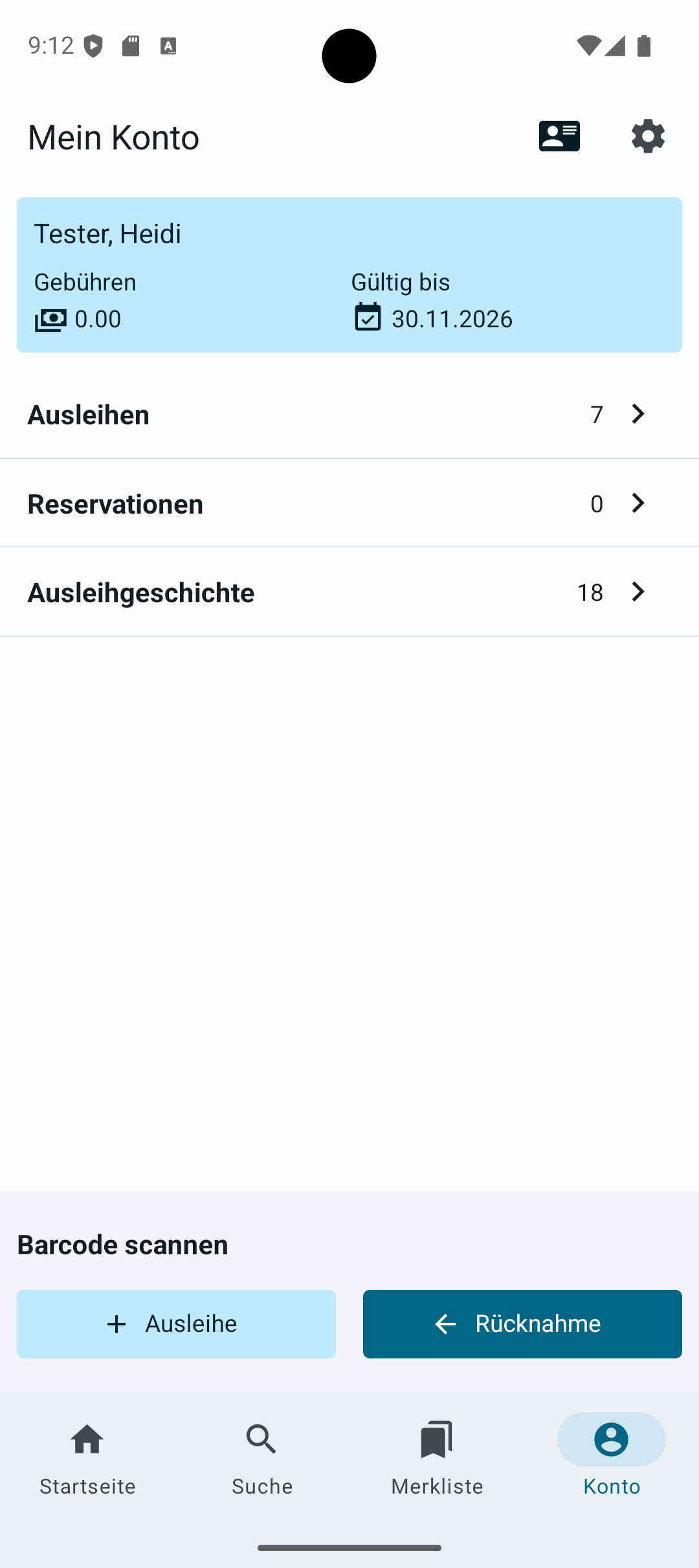View Reservationen
Image resolution: width=699 pixels, height=1568 pixels.
[x=349, y=503]
